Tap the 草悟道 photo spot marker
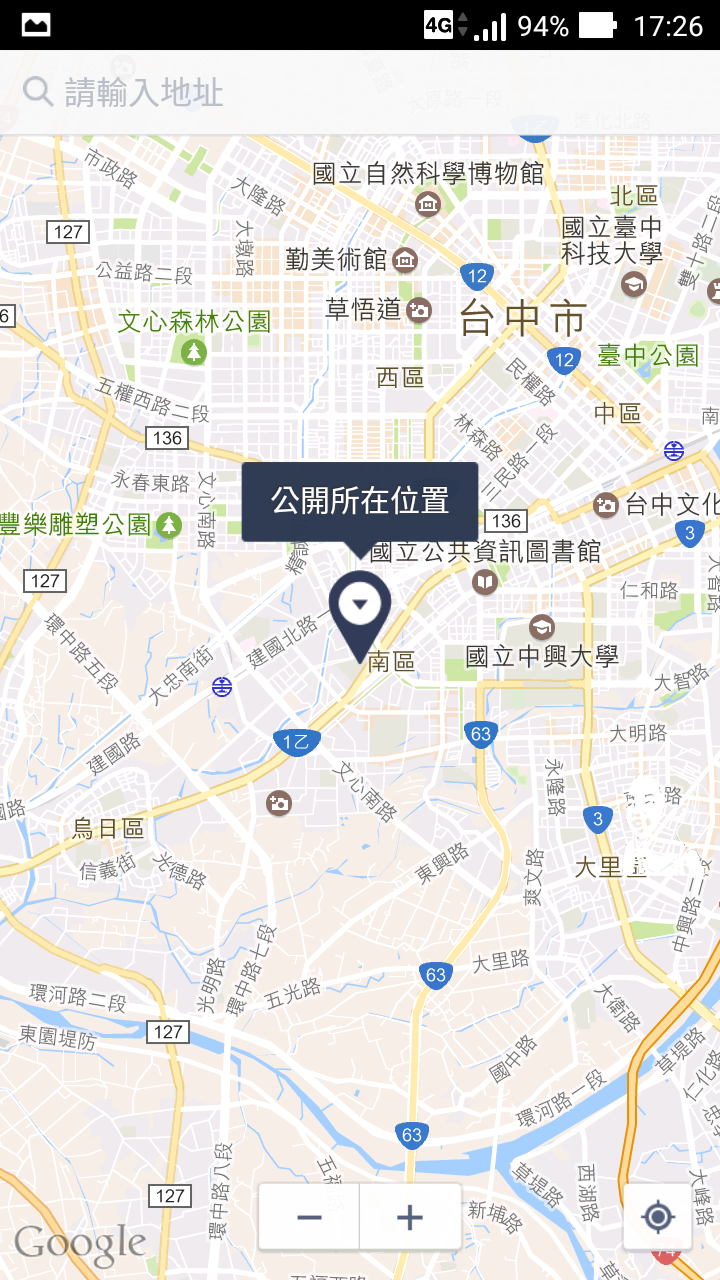720x1280 pixels. [x=419, y=310]
